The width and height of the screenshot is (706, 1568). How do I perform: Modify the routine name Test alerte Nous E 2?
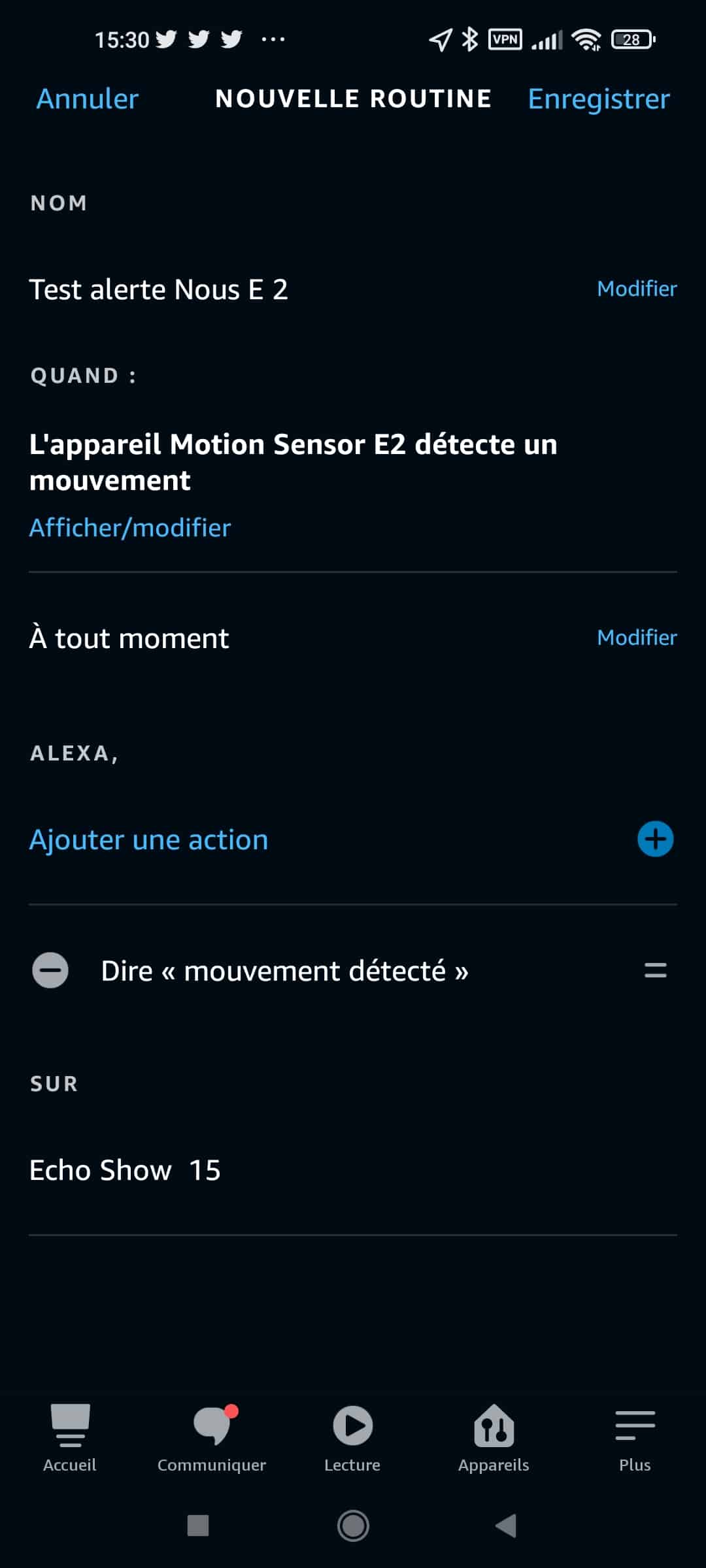pyautogui.click(x=637, y=289)
